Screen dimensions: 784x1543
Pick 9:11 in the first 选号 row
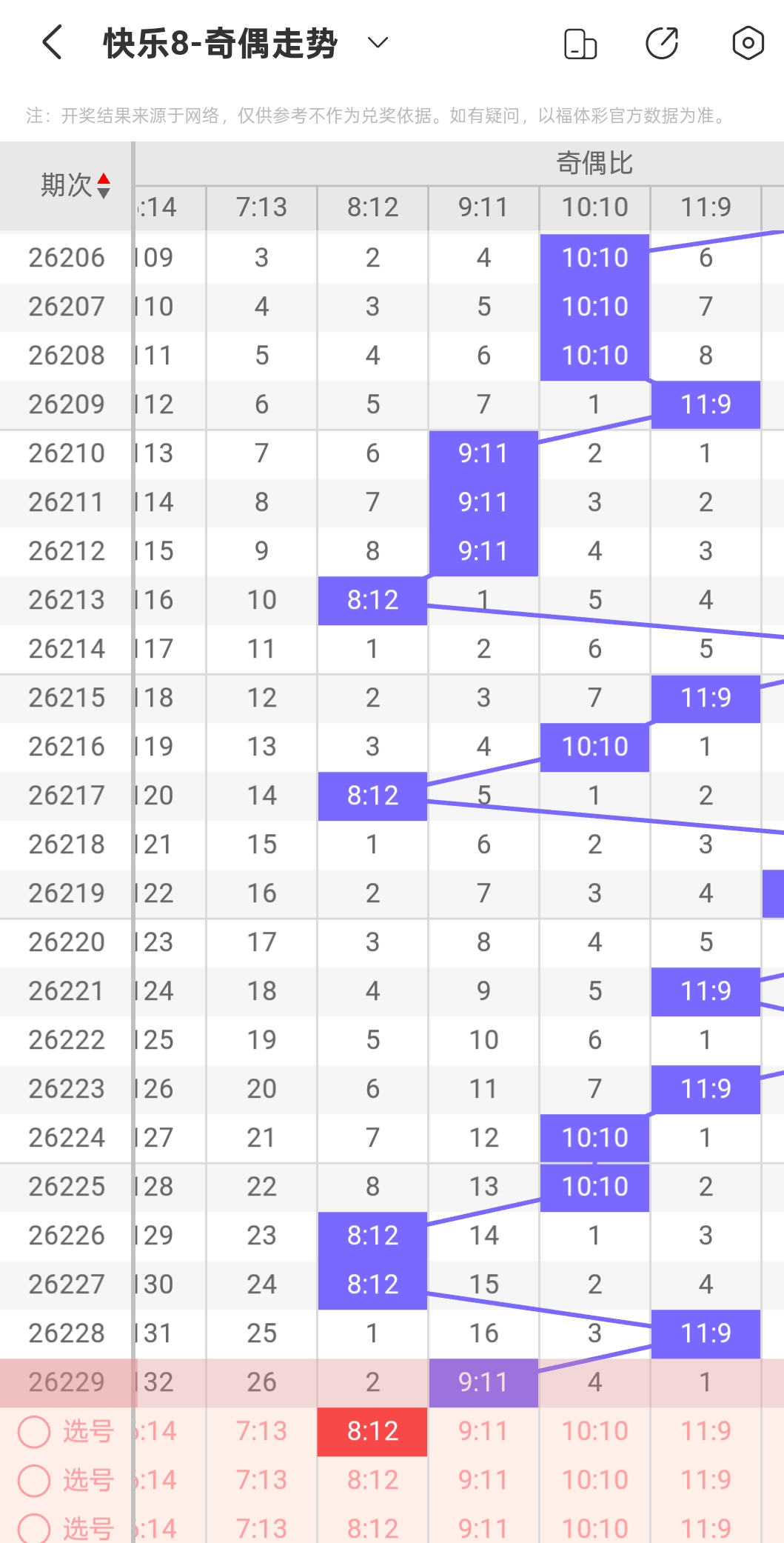pos(484,1431)
